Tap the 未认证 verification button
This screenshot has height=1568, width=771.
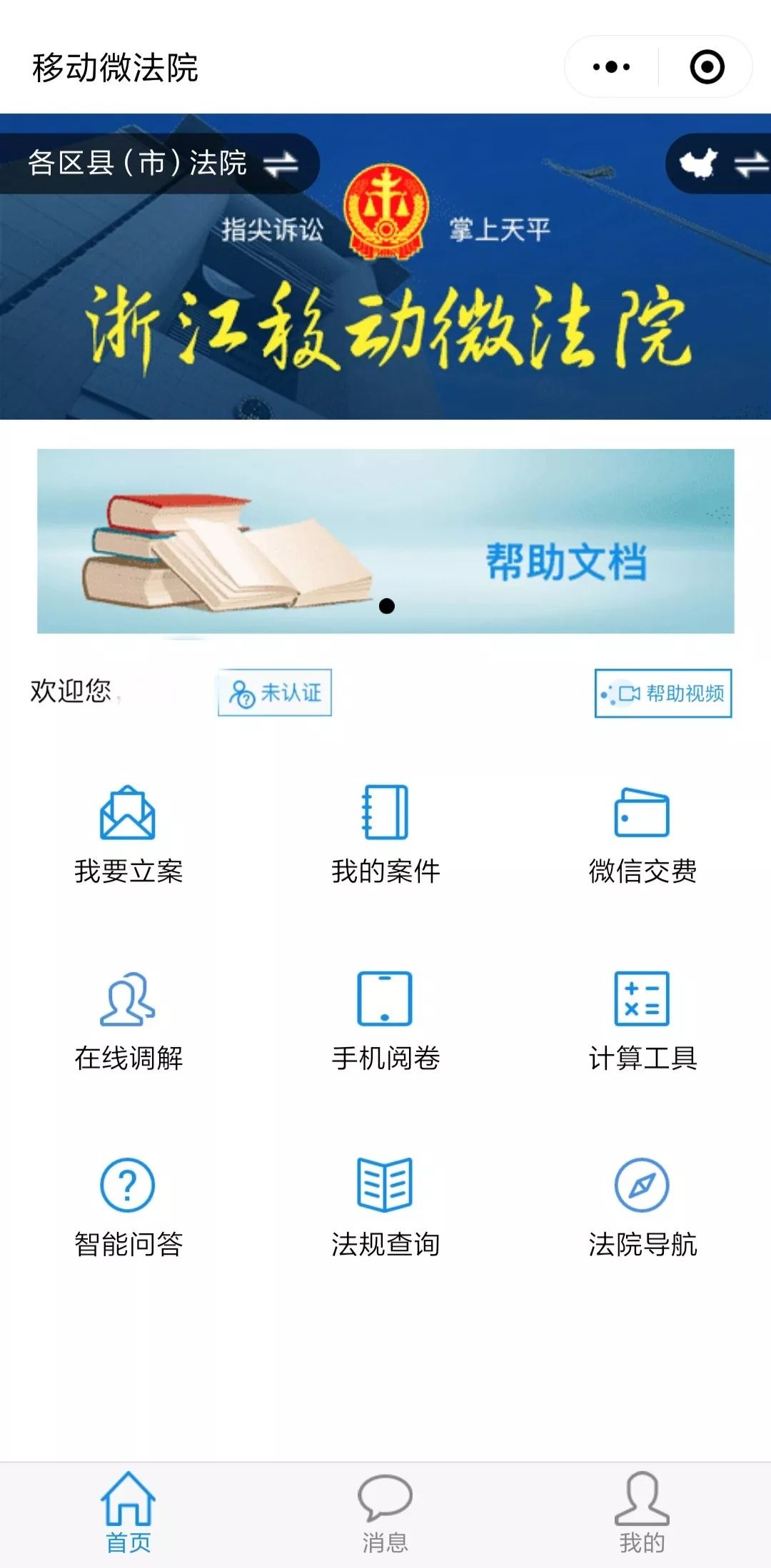[x=275, y=692]
